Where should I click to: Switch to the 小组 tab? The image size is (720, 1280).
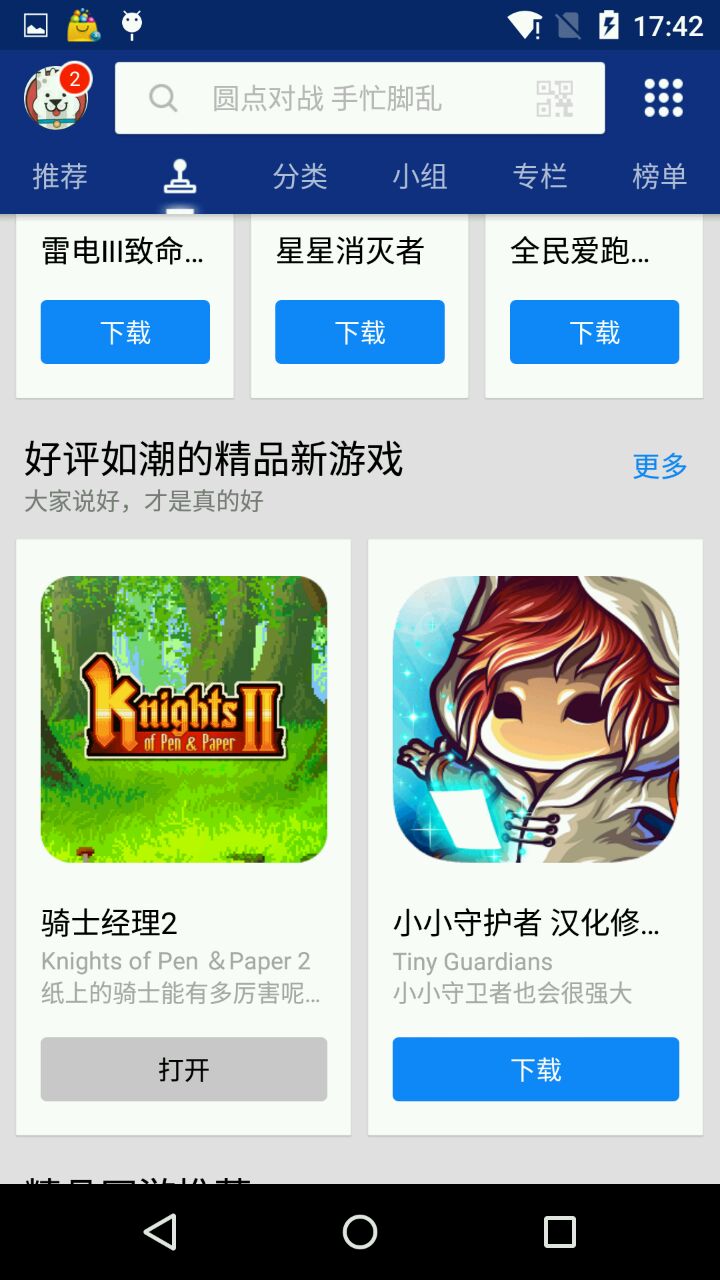coord(420,177)
